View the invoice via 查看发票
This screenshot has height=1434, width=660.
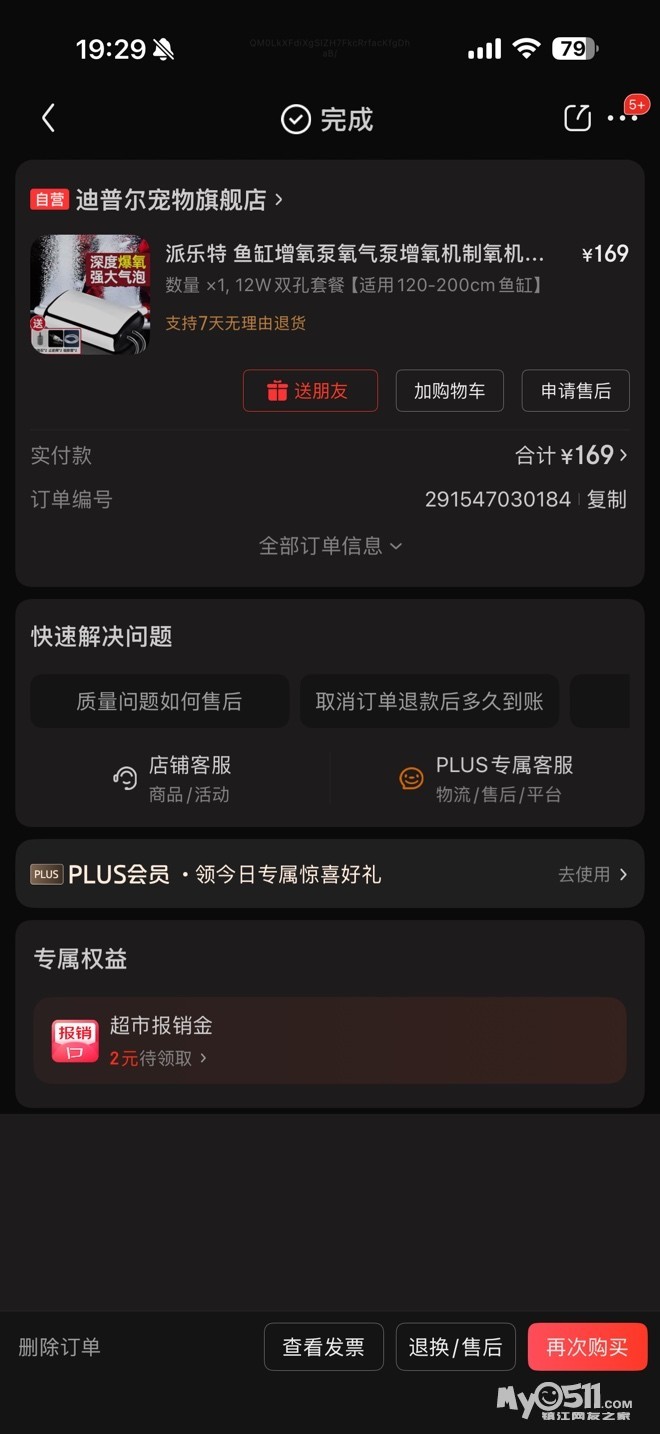(x=323, y=1347)
